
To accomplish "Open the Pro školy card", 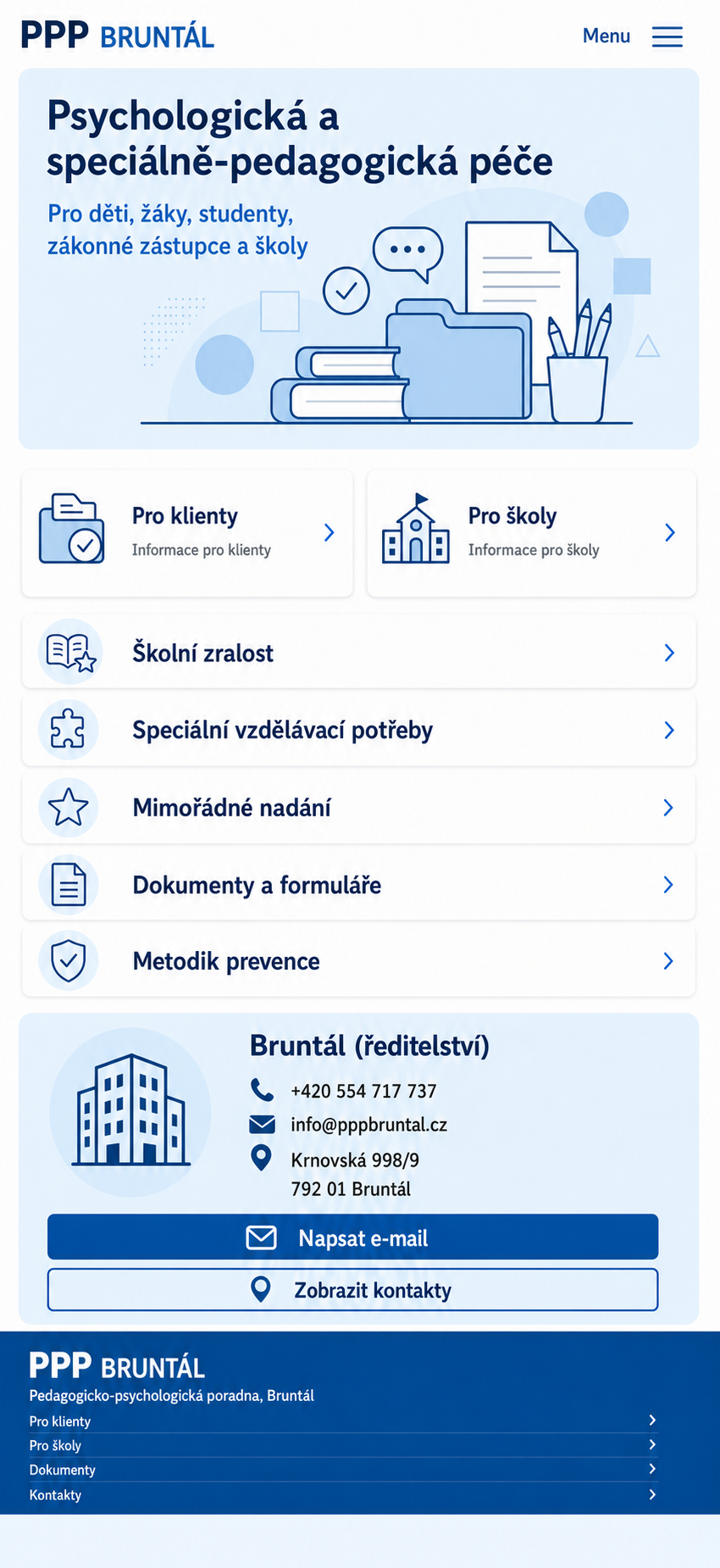I will 532,533.
